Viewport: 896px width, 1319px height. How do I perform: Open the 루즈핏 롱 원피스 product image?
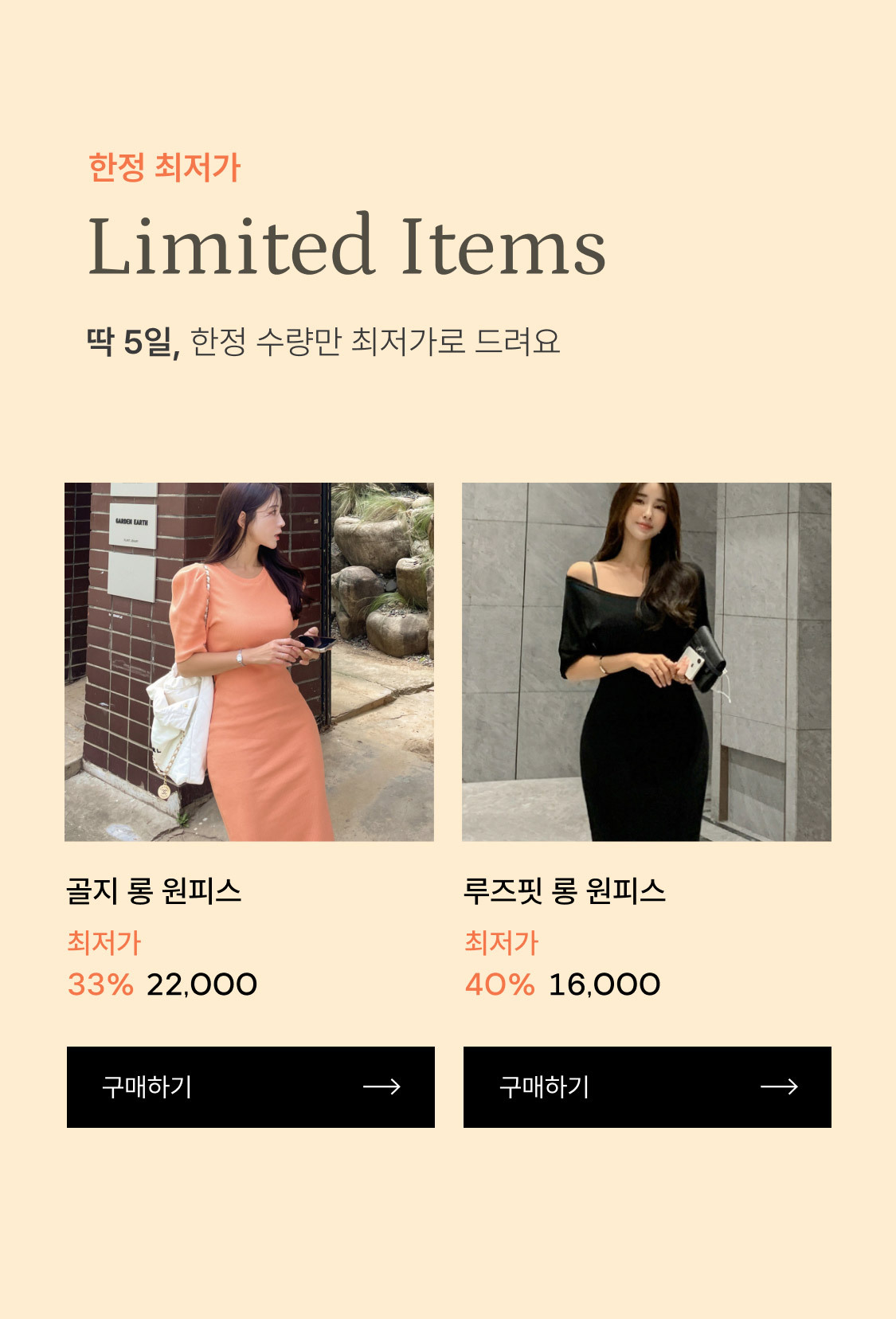click(646, 661)
